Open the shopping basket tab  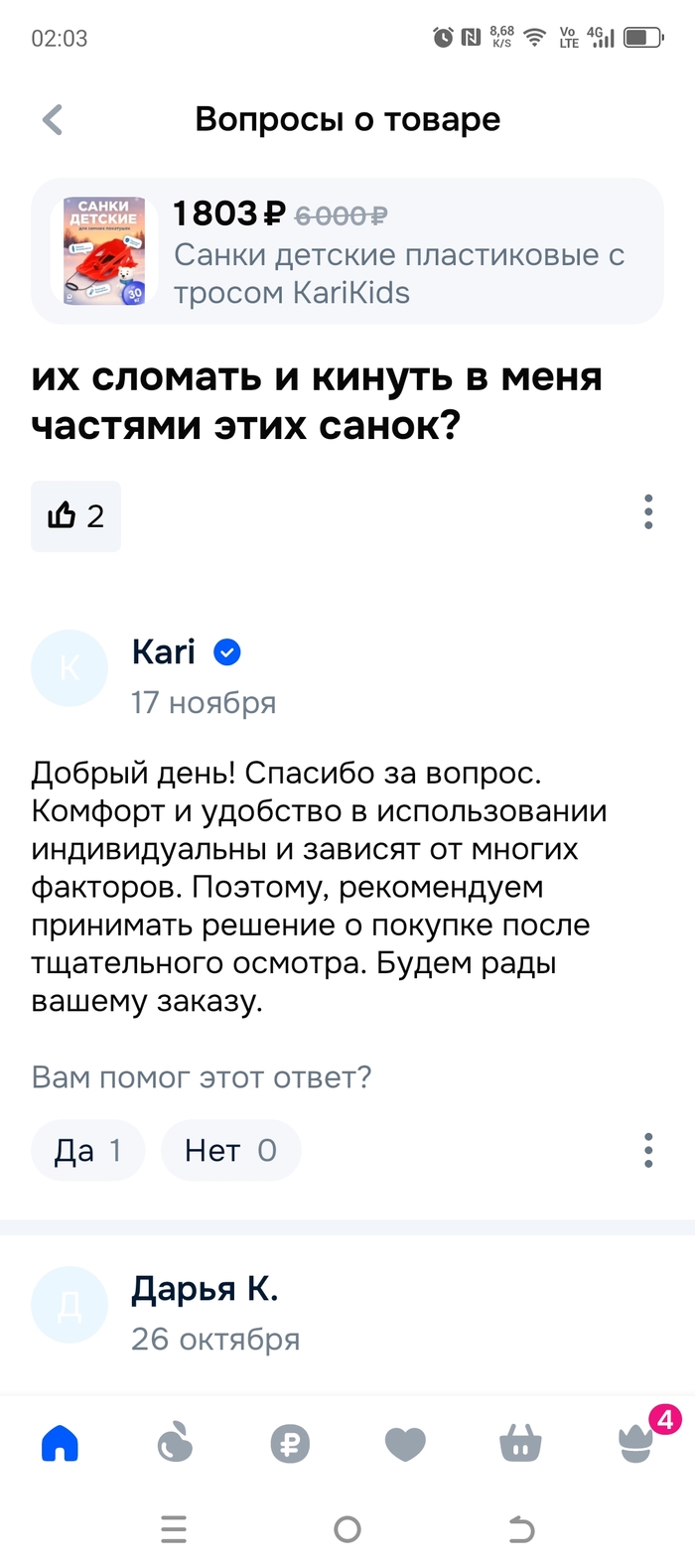pyautogui.click(x=520, y=1443)
